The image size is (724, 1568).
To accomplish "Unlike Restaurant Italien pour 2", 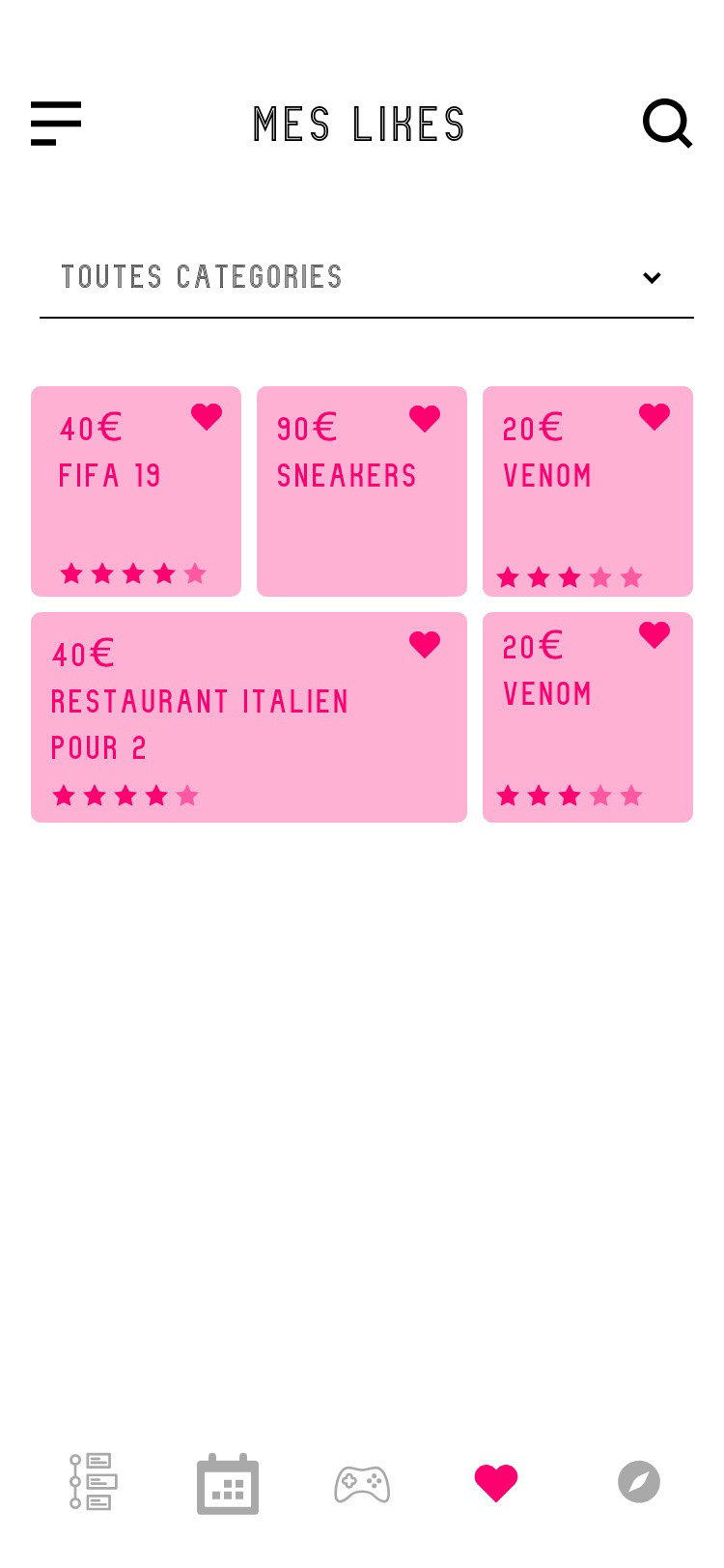I will click(425, 644).
